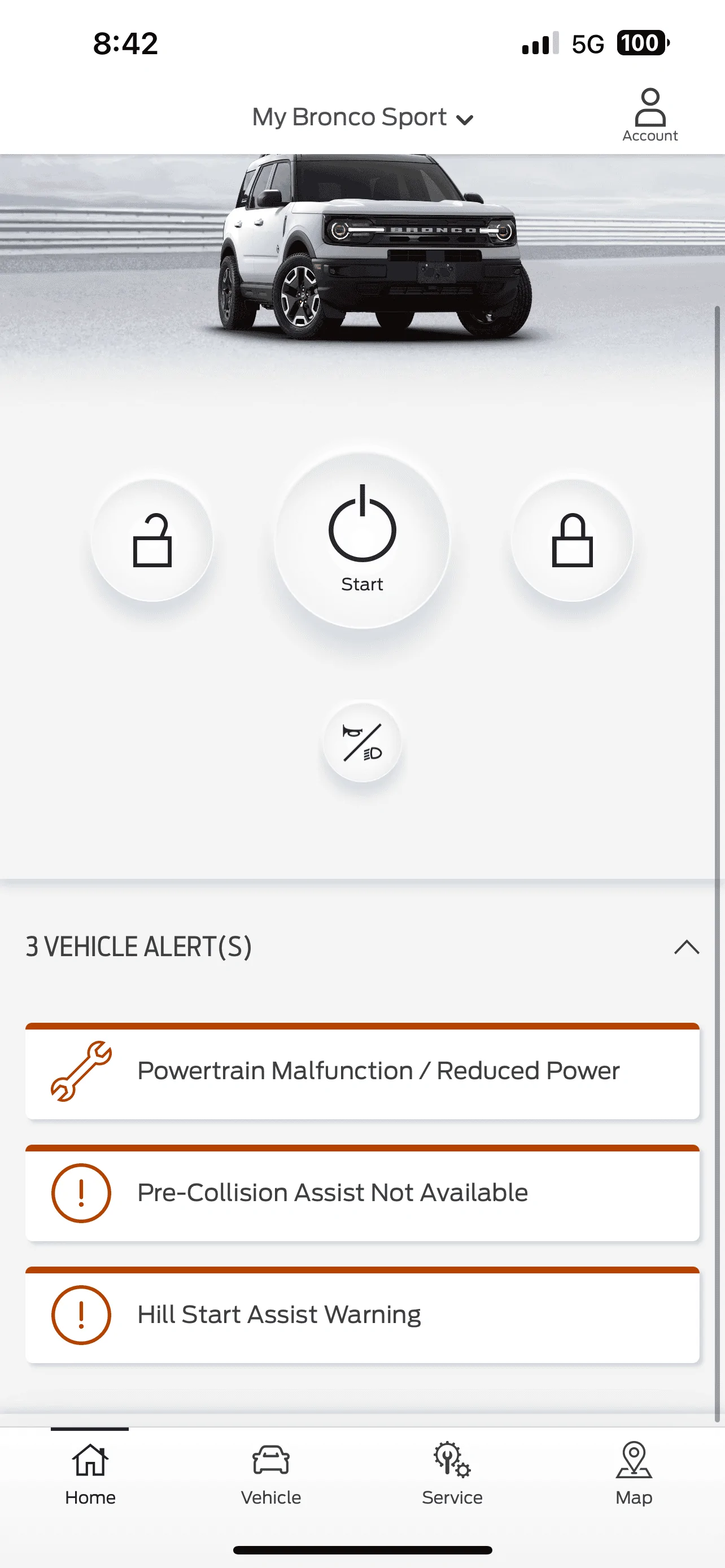Open the My Bronco Sport vehicle dropdown
Image resolution: width=725 pixels, height=1568 pixels.
[x=362, y=117]
